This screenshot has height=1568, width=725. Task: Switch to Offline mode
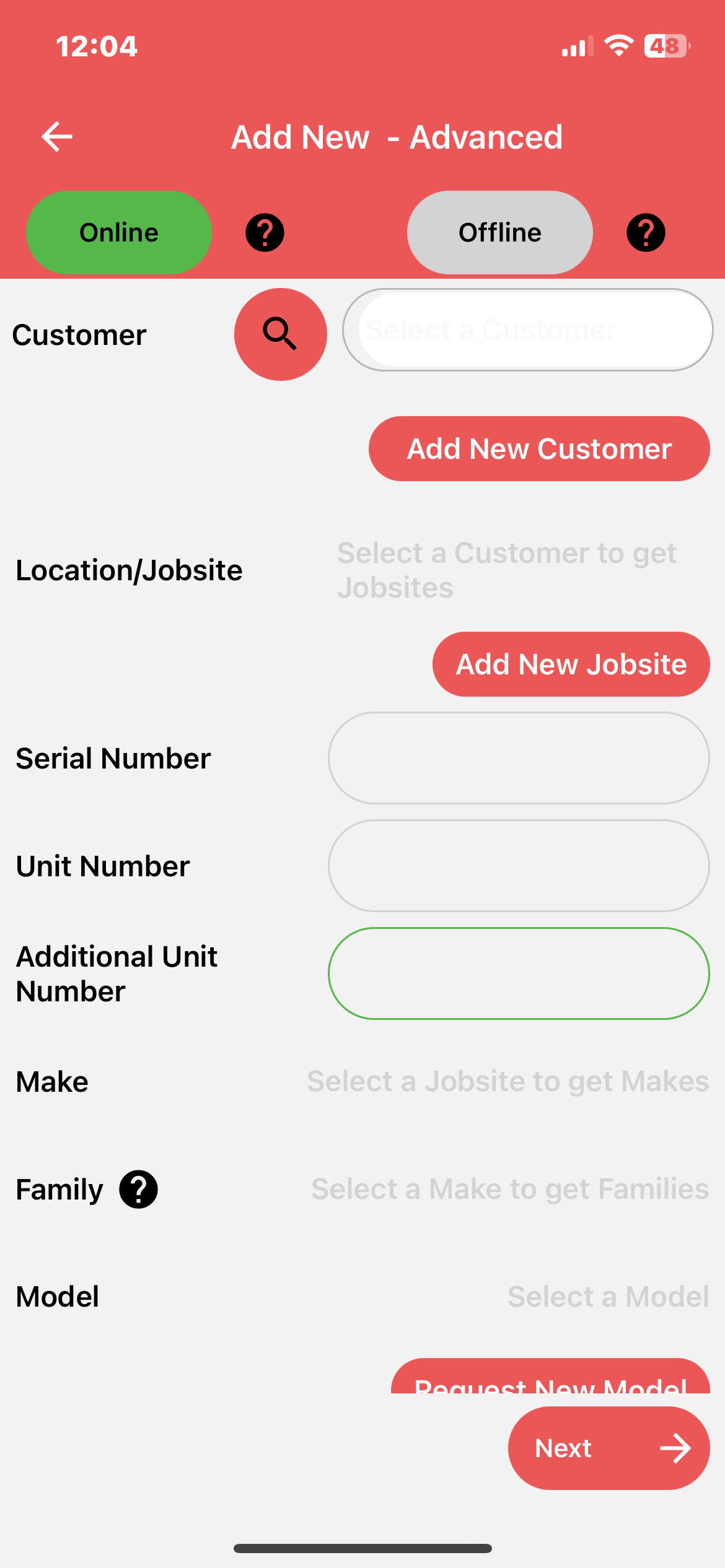[500, 233]
